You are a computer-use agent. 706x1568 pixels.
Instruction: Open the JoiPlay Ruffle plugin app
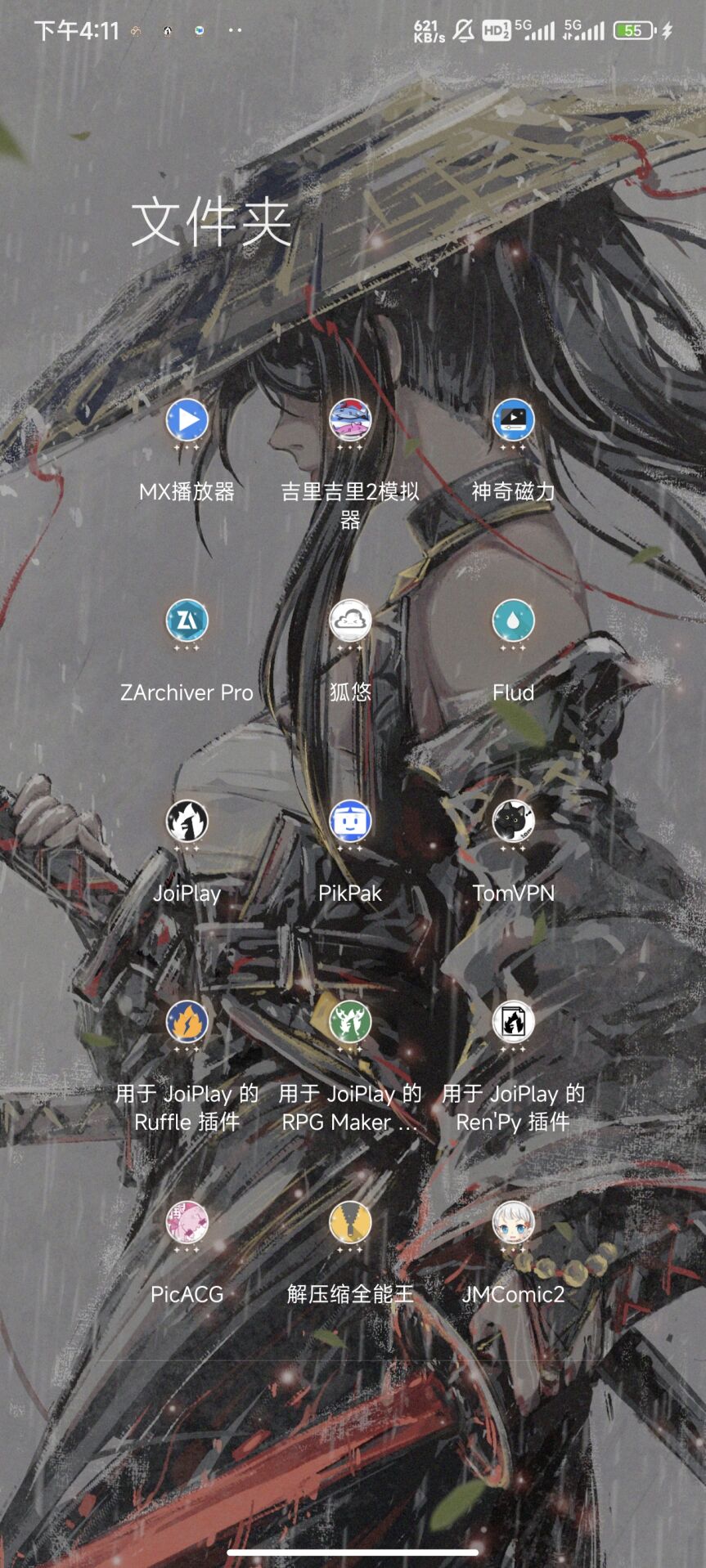pos(187,1021)
